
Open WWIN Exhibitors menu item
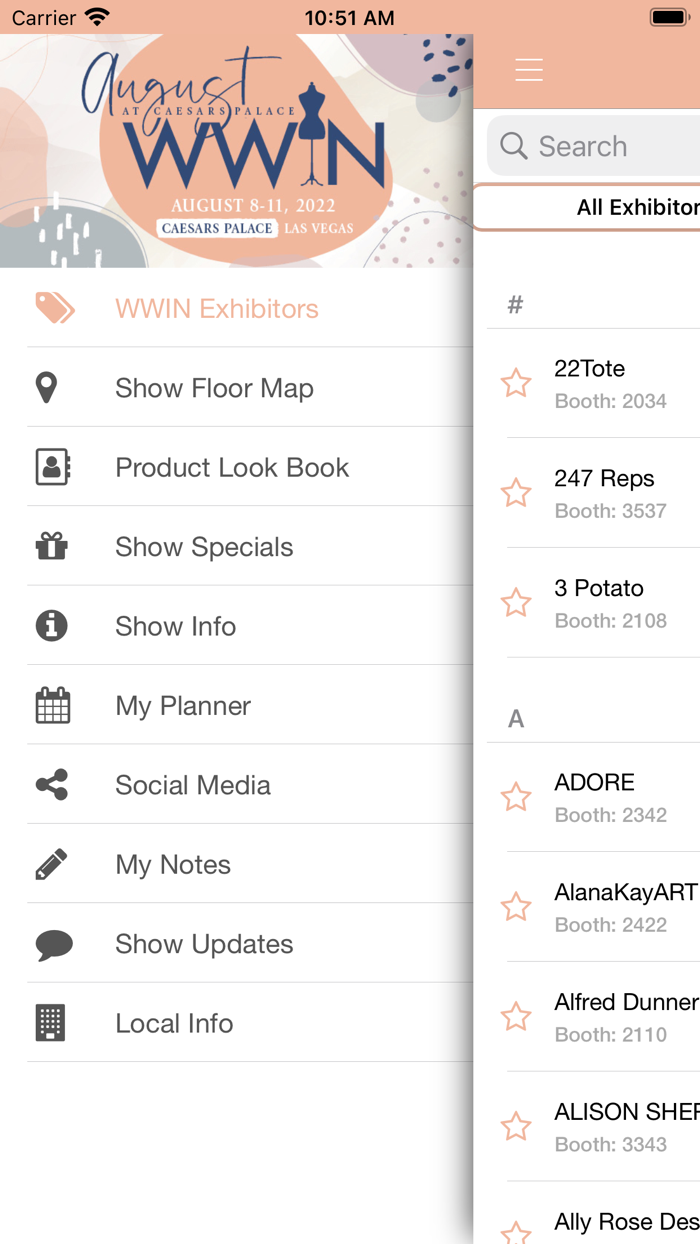pos(216,309)
